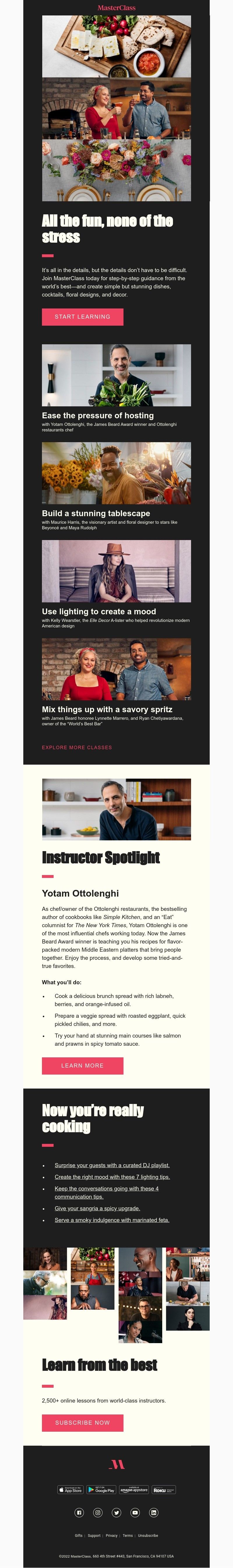This screenshot has width=233, height=1568.
Task: Open Use lighting to create a mood class
Action: (98, 611)
